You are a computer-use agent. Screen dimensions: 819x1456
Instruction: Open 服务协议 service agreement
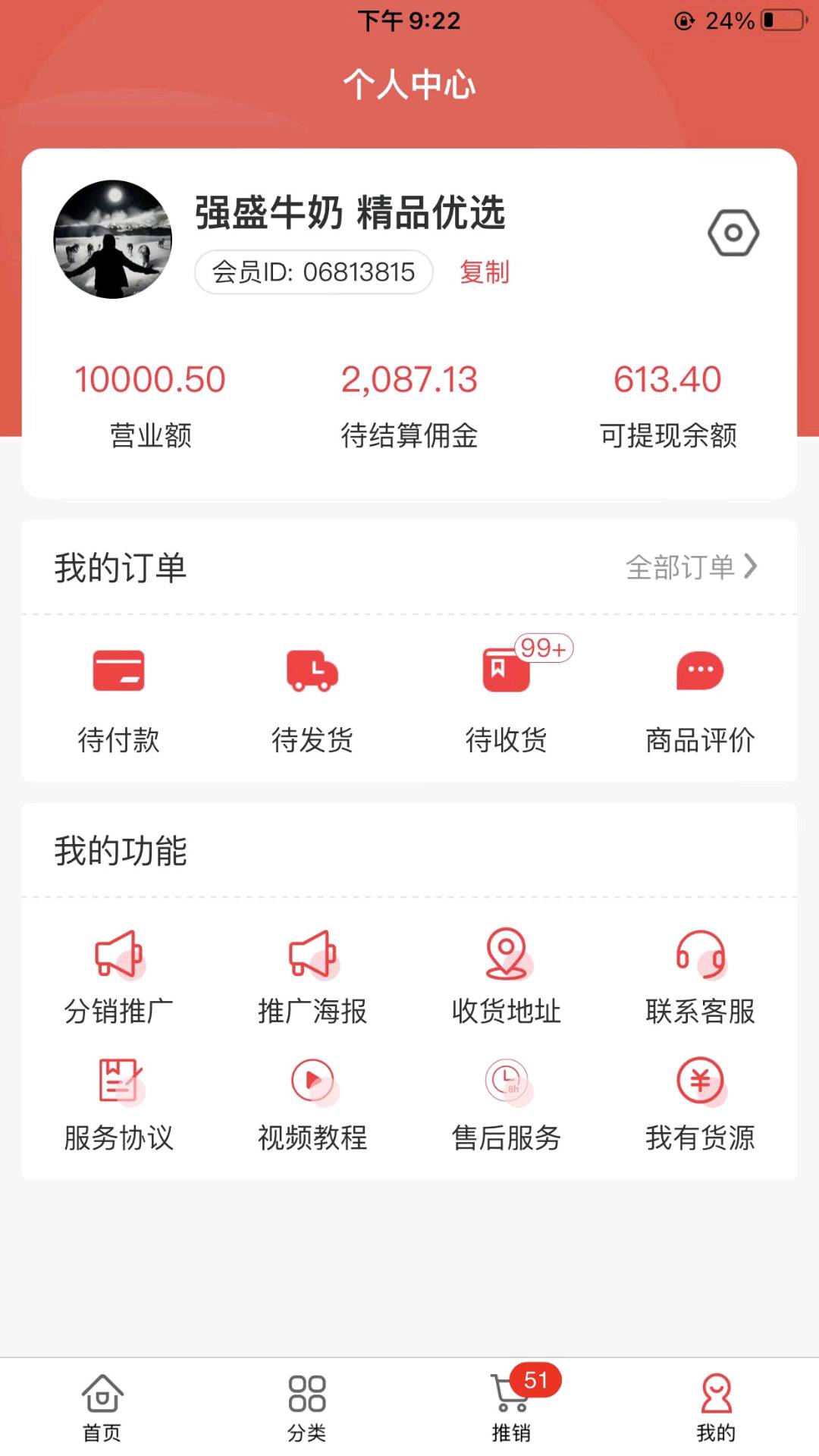pyautogui.click(x=119, y=1105)
